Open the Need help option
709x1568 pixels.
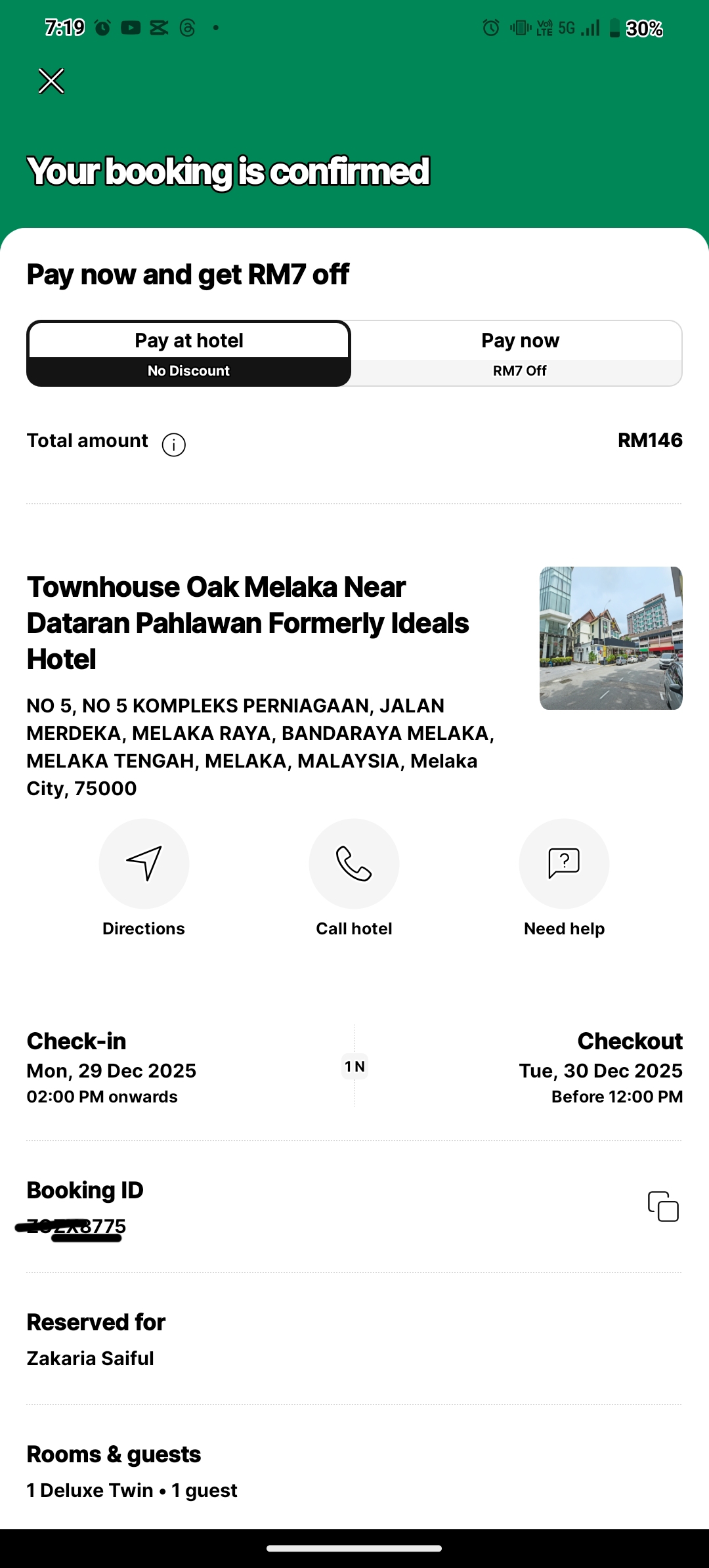click(x=564, y=863)
